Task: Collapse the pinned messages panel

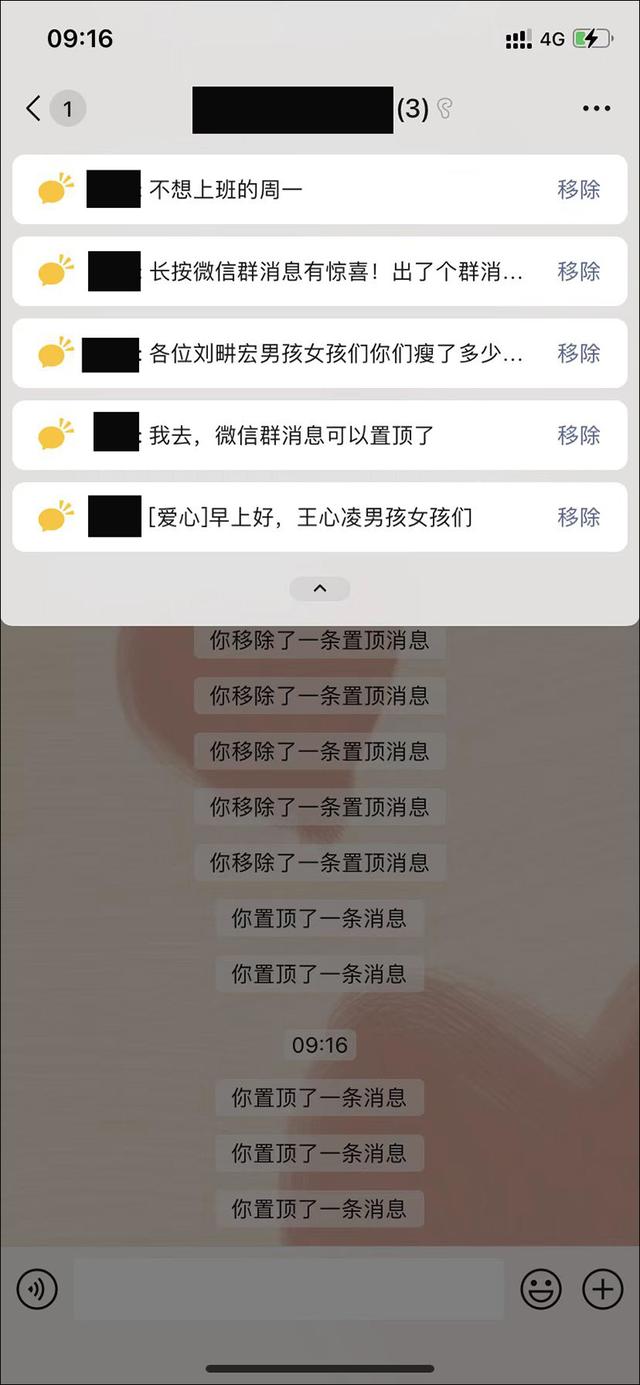Action: [x=320, y=589]
